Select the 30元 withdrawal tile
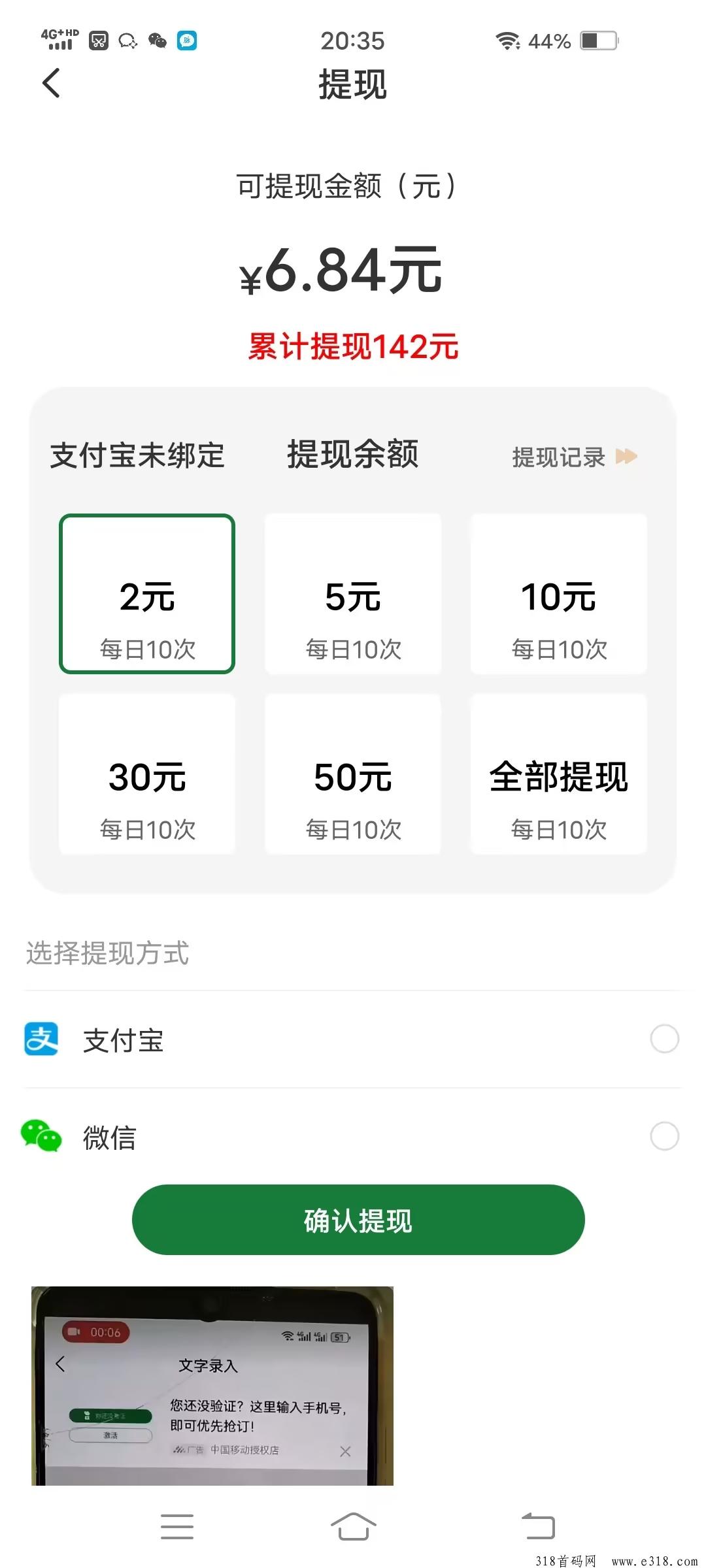The image size is (706, 1568). click(x=147, y=774)
